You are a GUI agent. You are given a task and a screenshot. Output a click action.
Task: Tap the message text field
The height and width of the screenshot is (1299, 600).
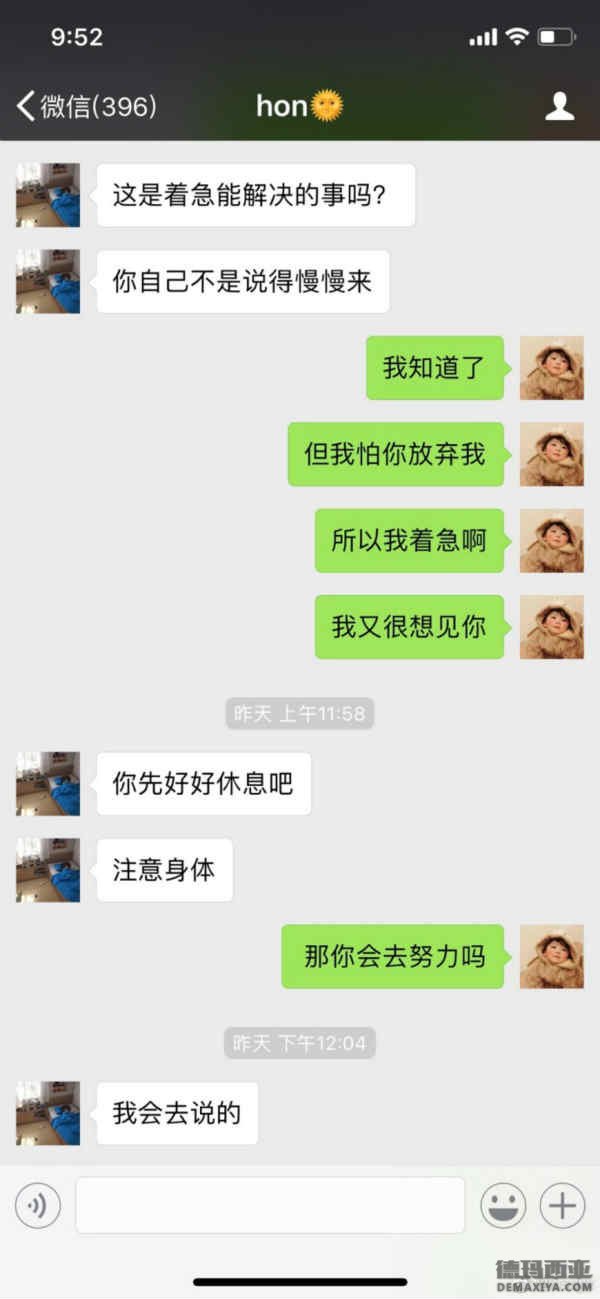[x=270, y=1205]
